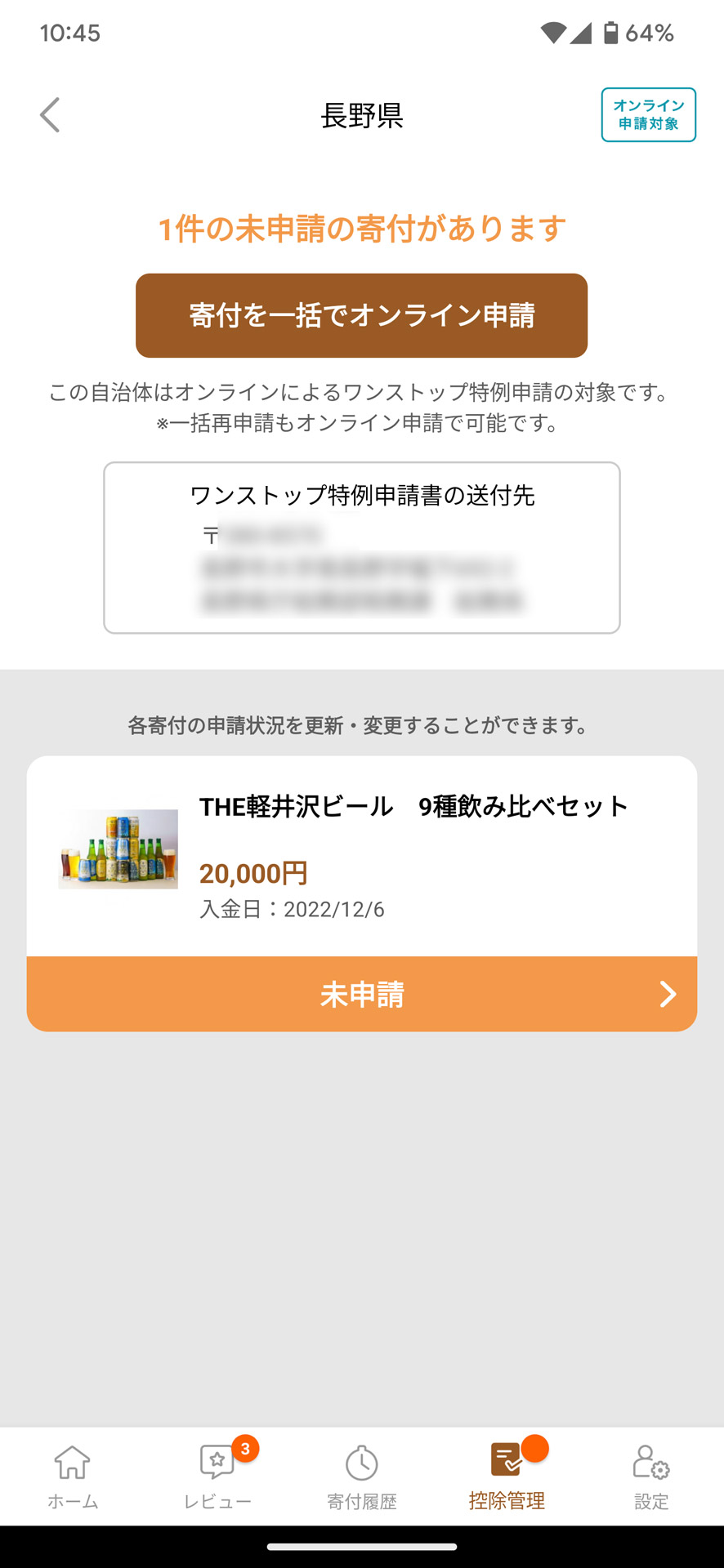Tap the オンライン申請対象 badge
The width and height of the screenshot is (724, 1568).
648,115
